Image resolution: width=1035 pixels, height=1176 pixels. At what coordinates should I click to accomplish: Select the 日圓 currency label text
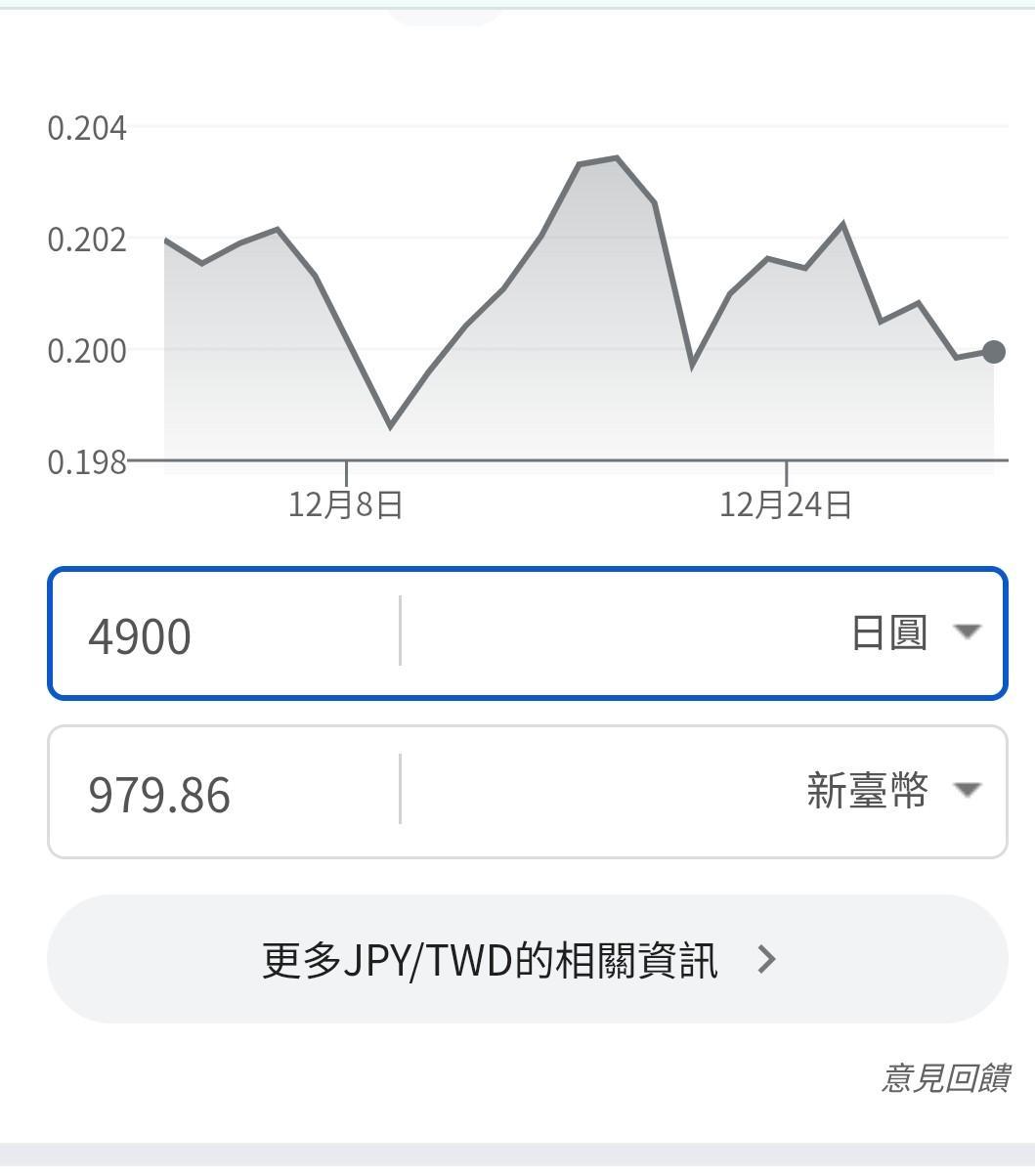[889, 632]
